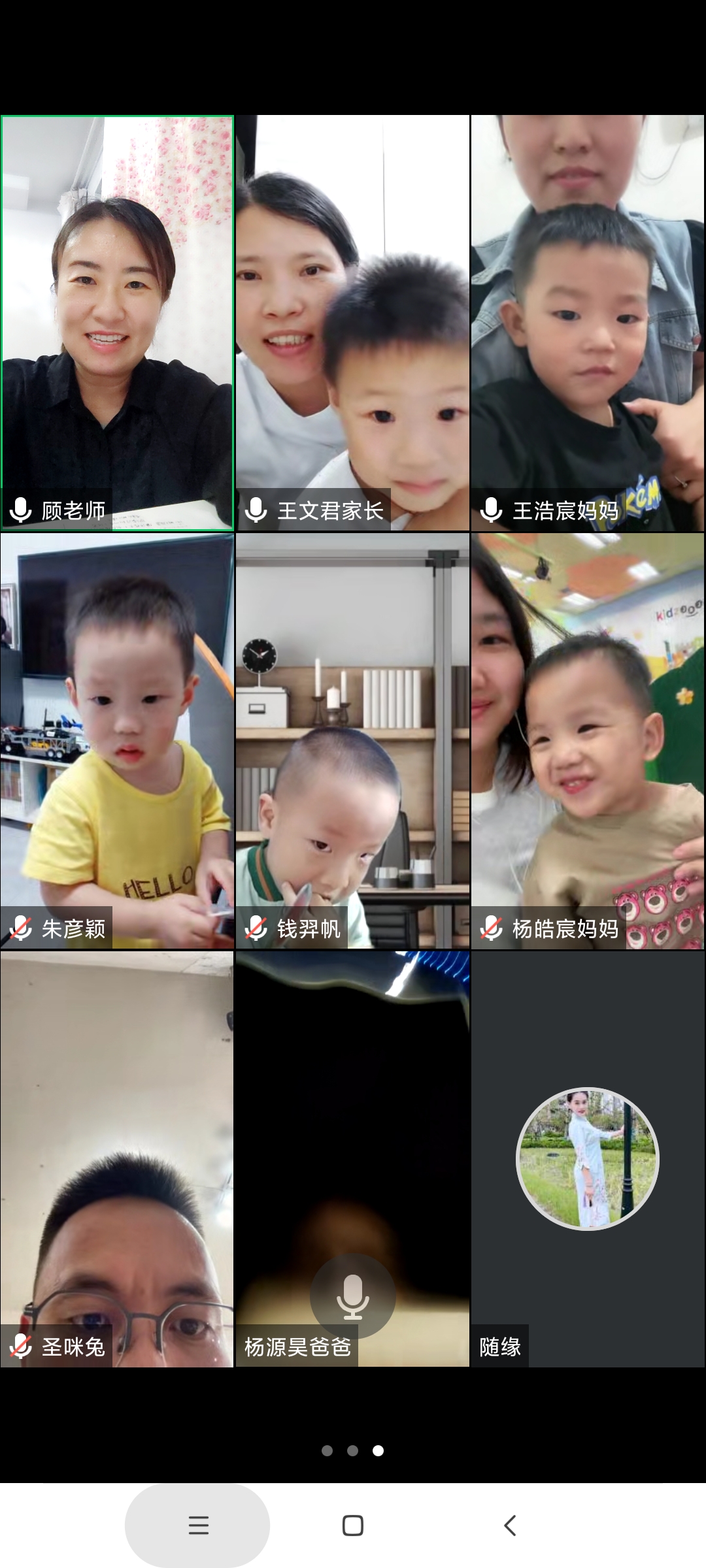
Task: Open 王文君家长's video tile
Action: click(352, 323)
